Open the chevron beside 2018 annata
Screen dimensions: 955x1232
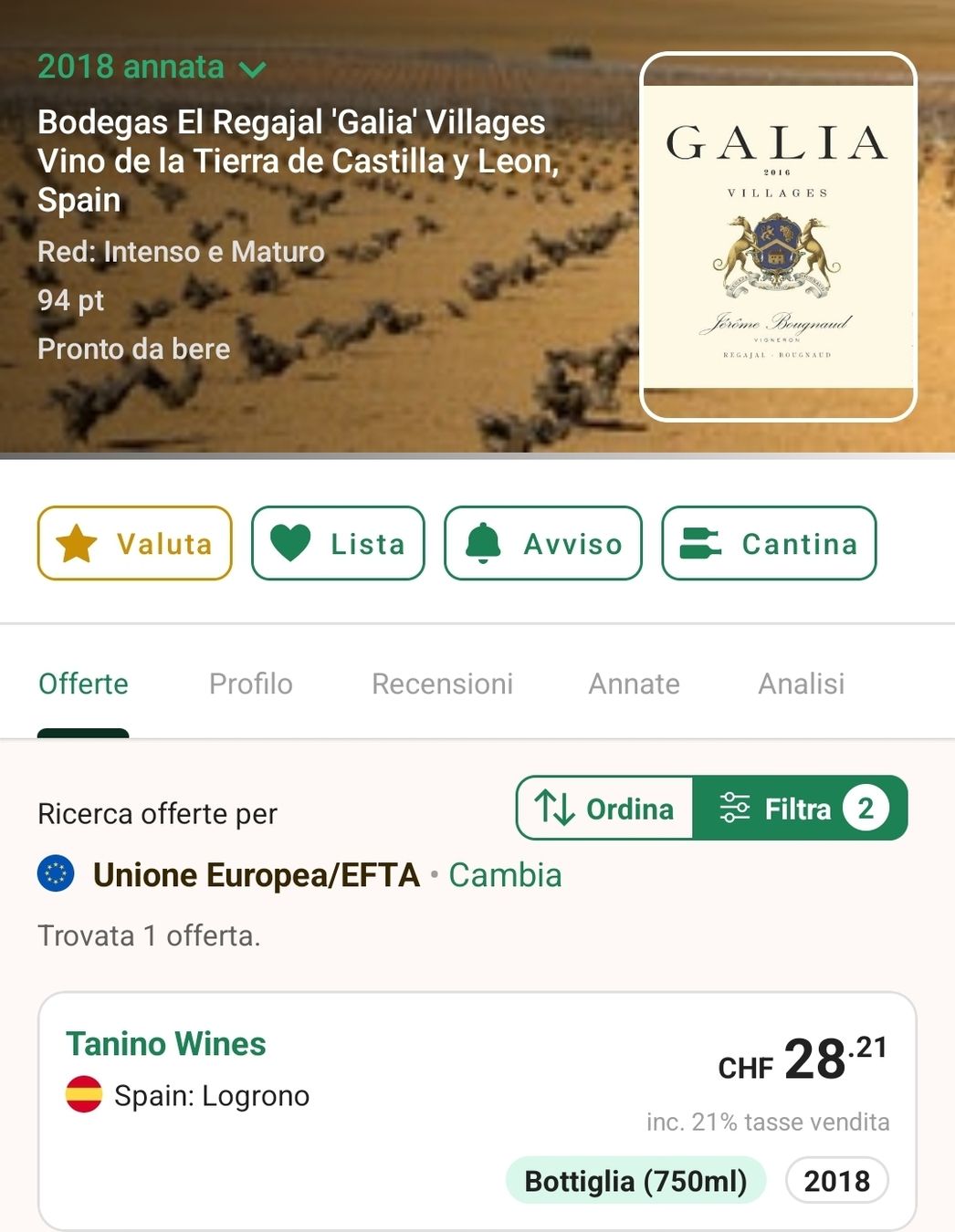click(x=251, y=68)
